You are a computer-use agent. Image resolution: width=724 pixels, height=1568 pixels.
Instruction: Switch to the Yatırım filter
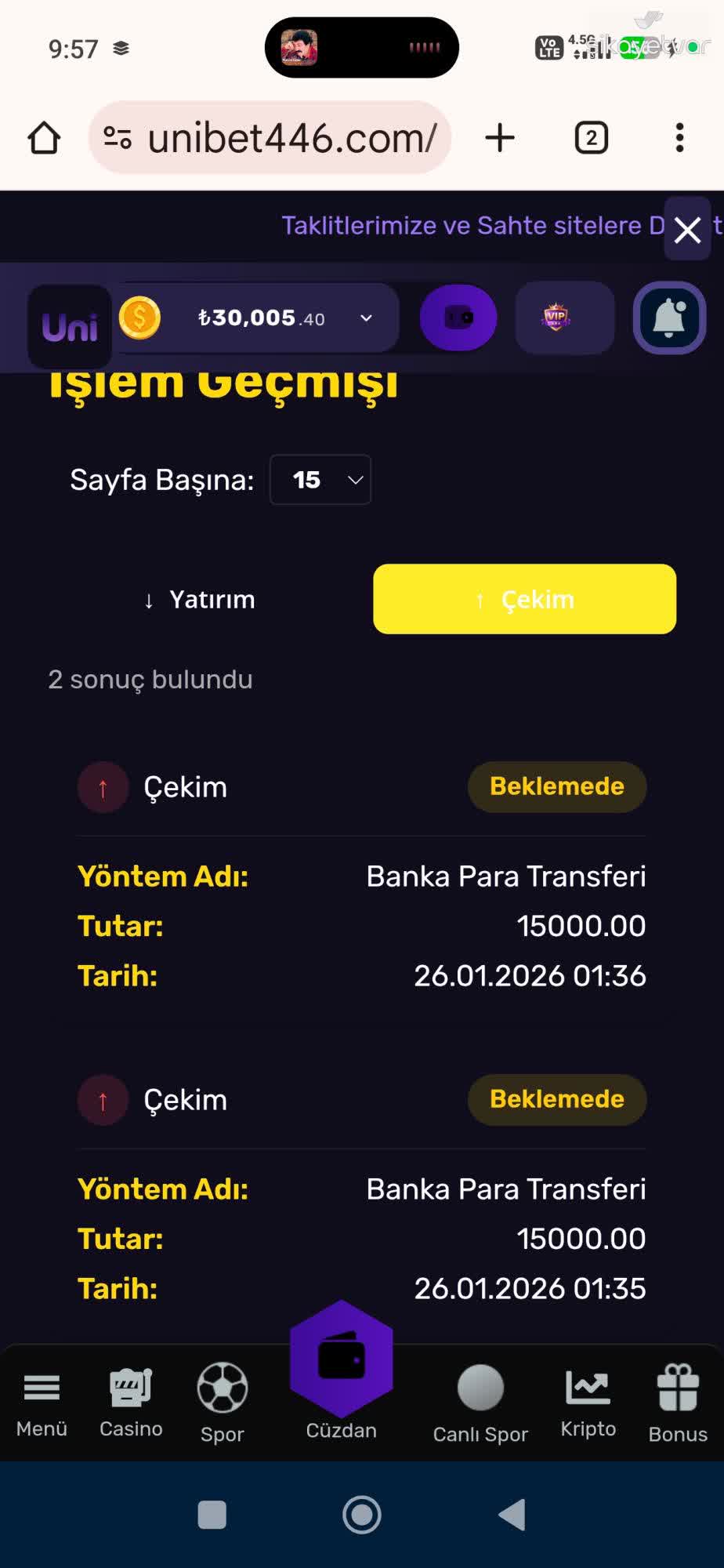[x=198, y=598]
